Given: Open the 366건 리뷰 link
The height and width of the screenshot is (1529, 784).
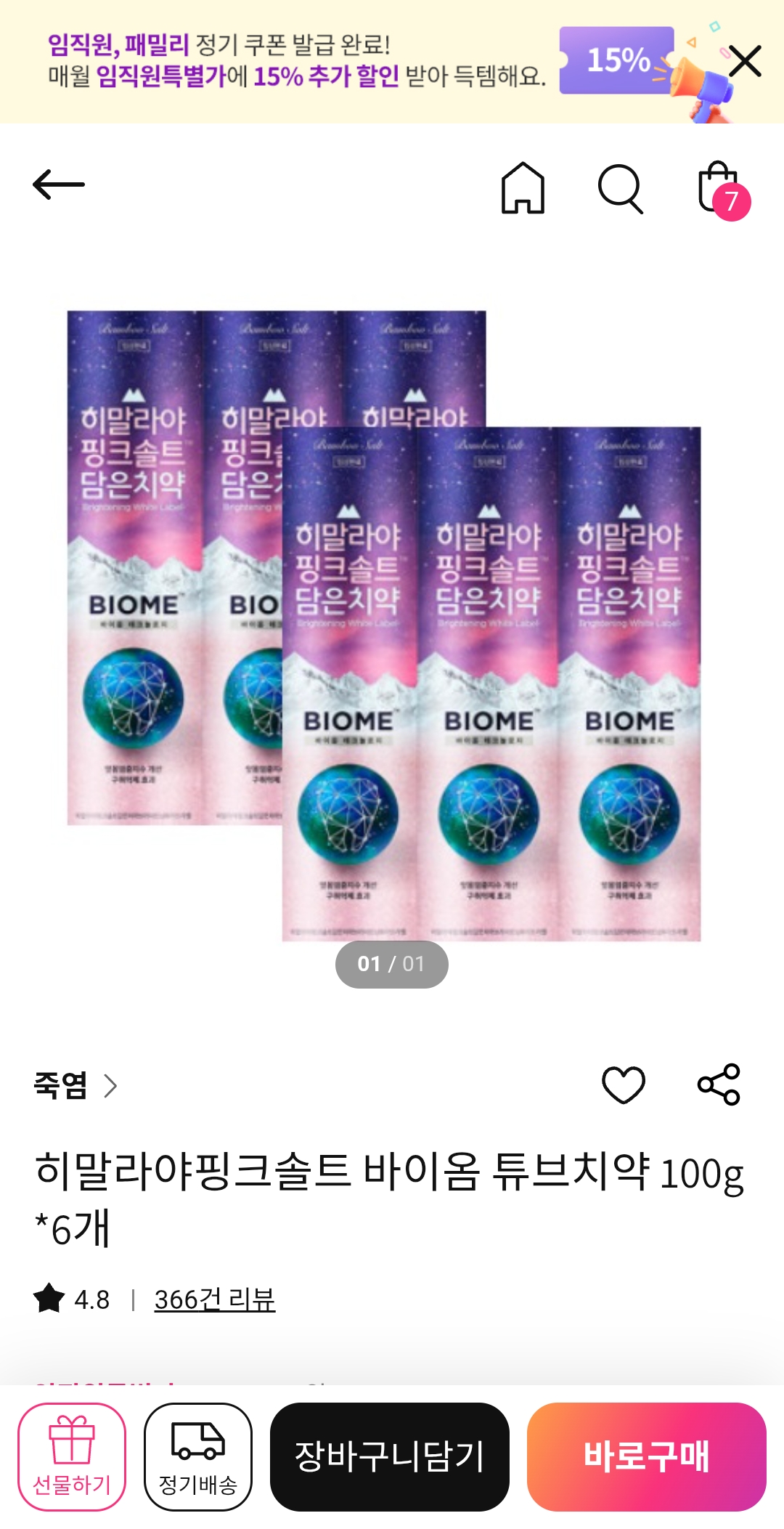Looking at the screenshot, I should point(215,1299).
